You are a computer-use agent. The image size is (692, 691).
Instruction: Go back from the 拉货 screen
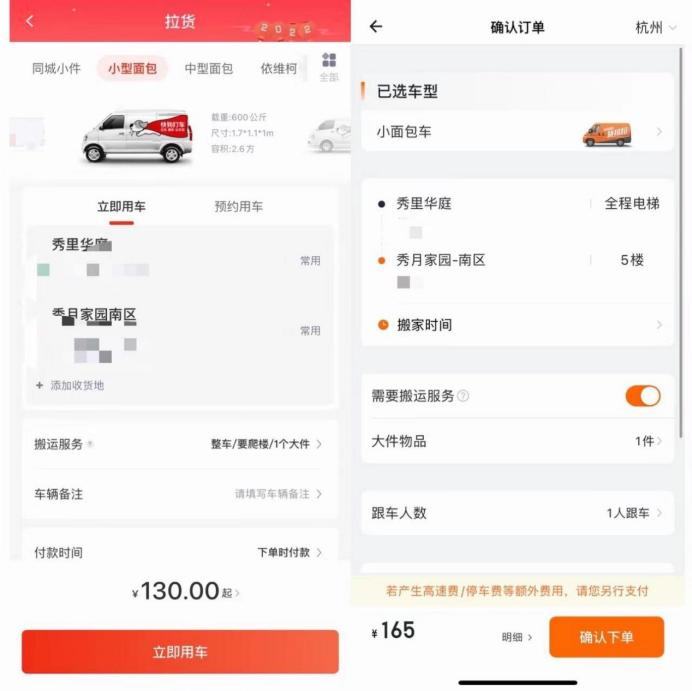(x=30, y=21)
